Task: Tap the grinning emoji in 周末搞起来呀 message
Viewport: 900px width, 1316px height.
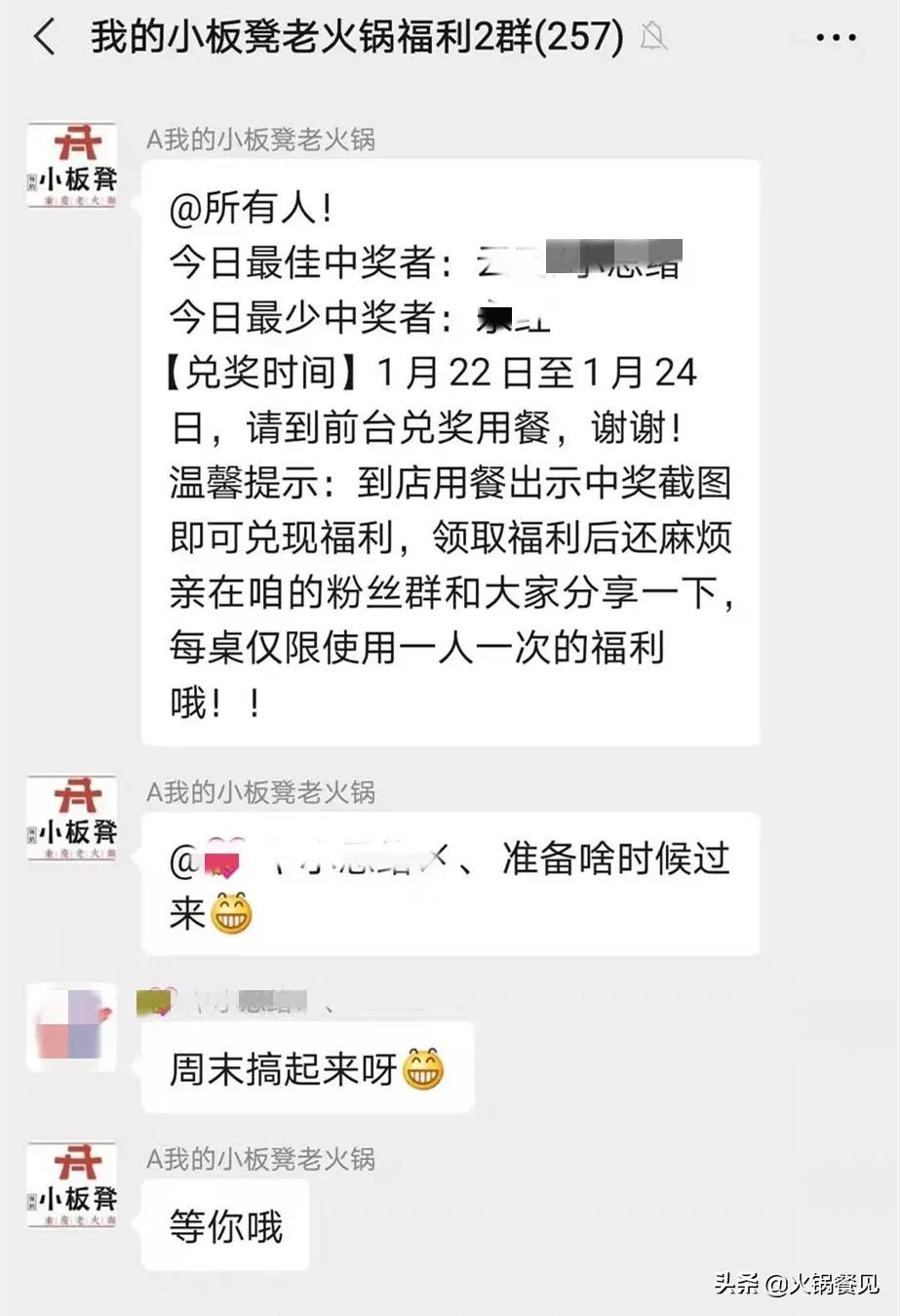Action: click(x=421, y=1070)
